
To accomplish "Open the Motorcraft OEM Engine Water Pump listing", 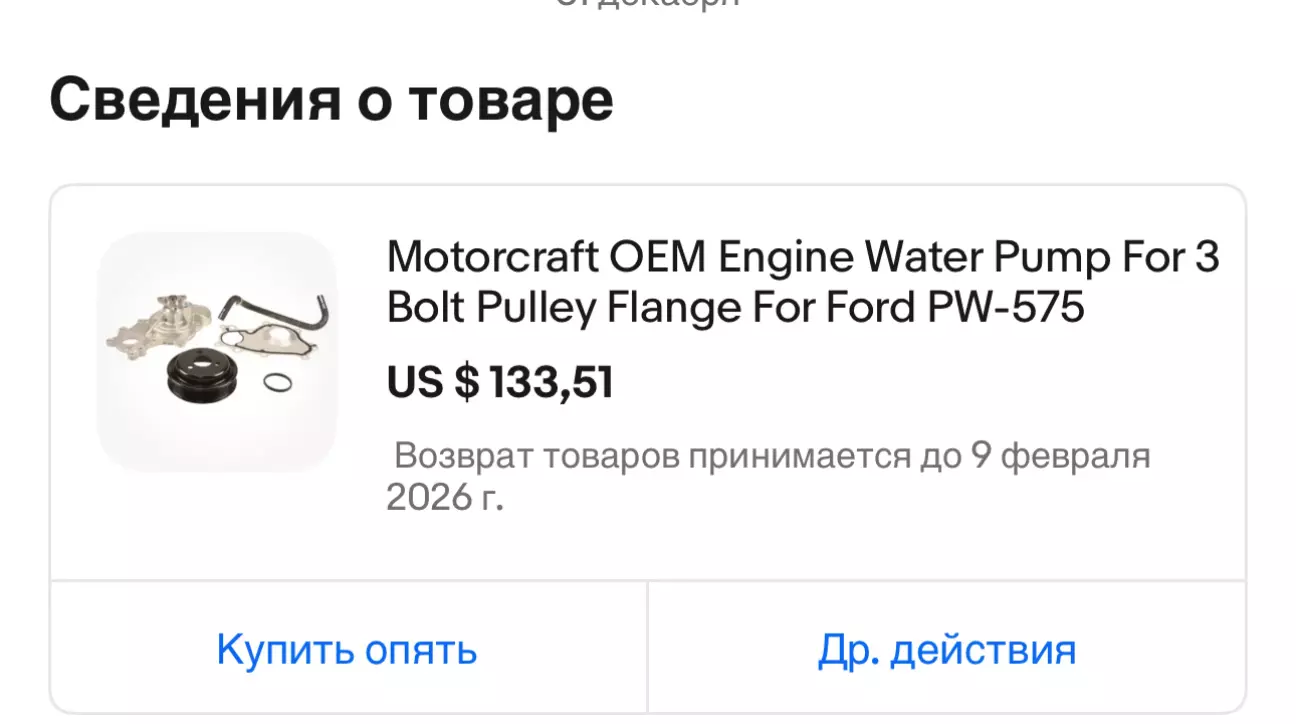I will point(802,283).
